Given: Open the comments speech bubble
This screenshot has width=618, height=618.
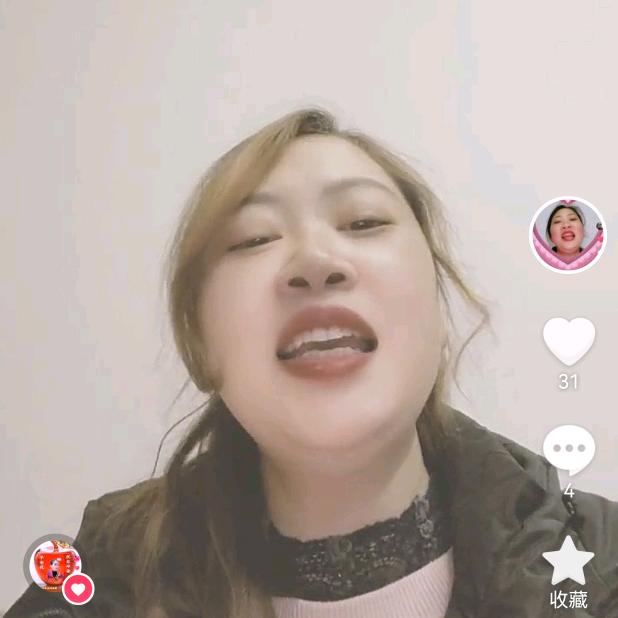Looking at the screenshot, I should tap(568, 450).
